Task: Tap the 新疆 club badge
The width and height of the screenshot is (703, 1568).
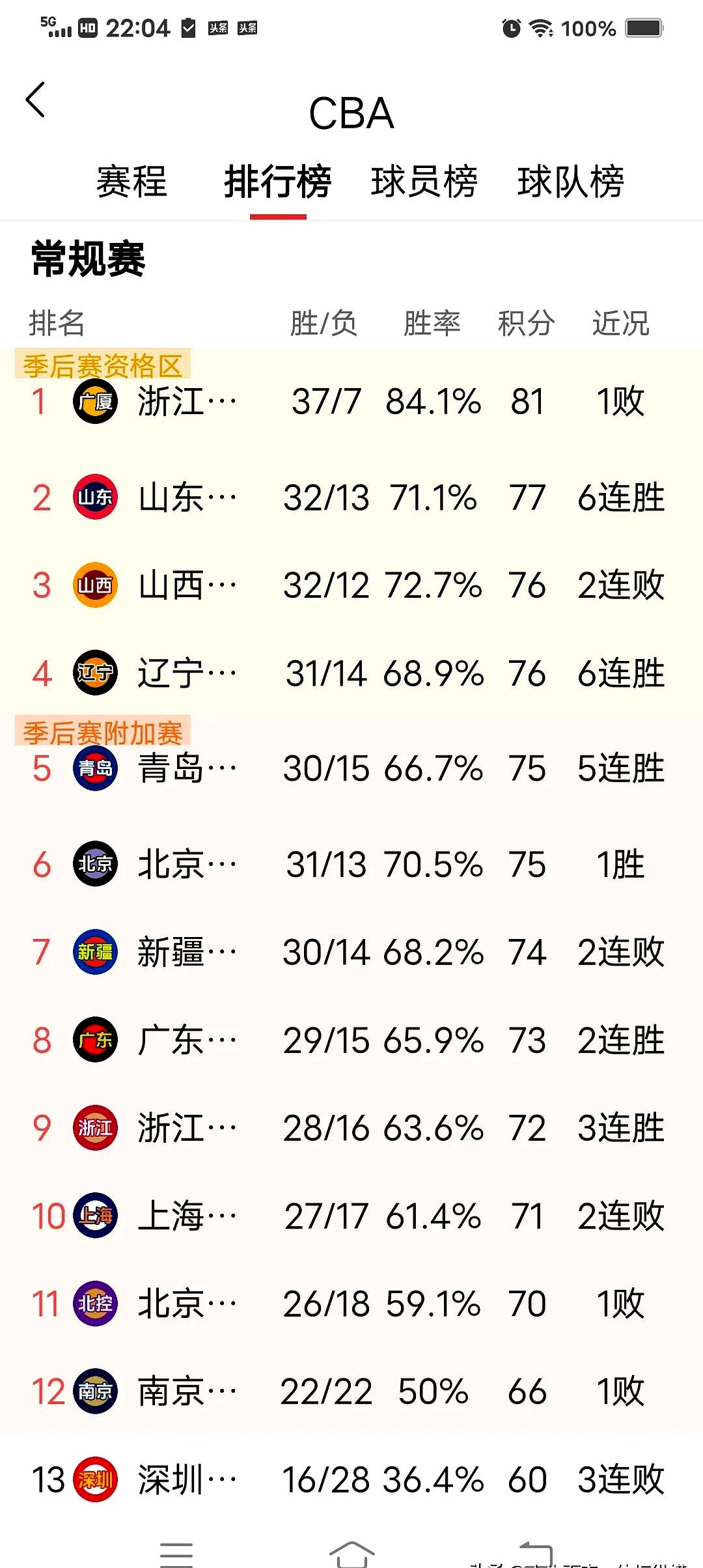Action: pyautogui.click(x=95, y=952)
